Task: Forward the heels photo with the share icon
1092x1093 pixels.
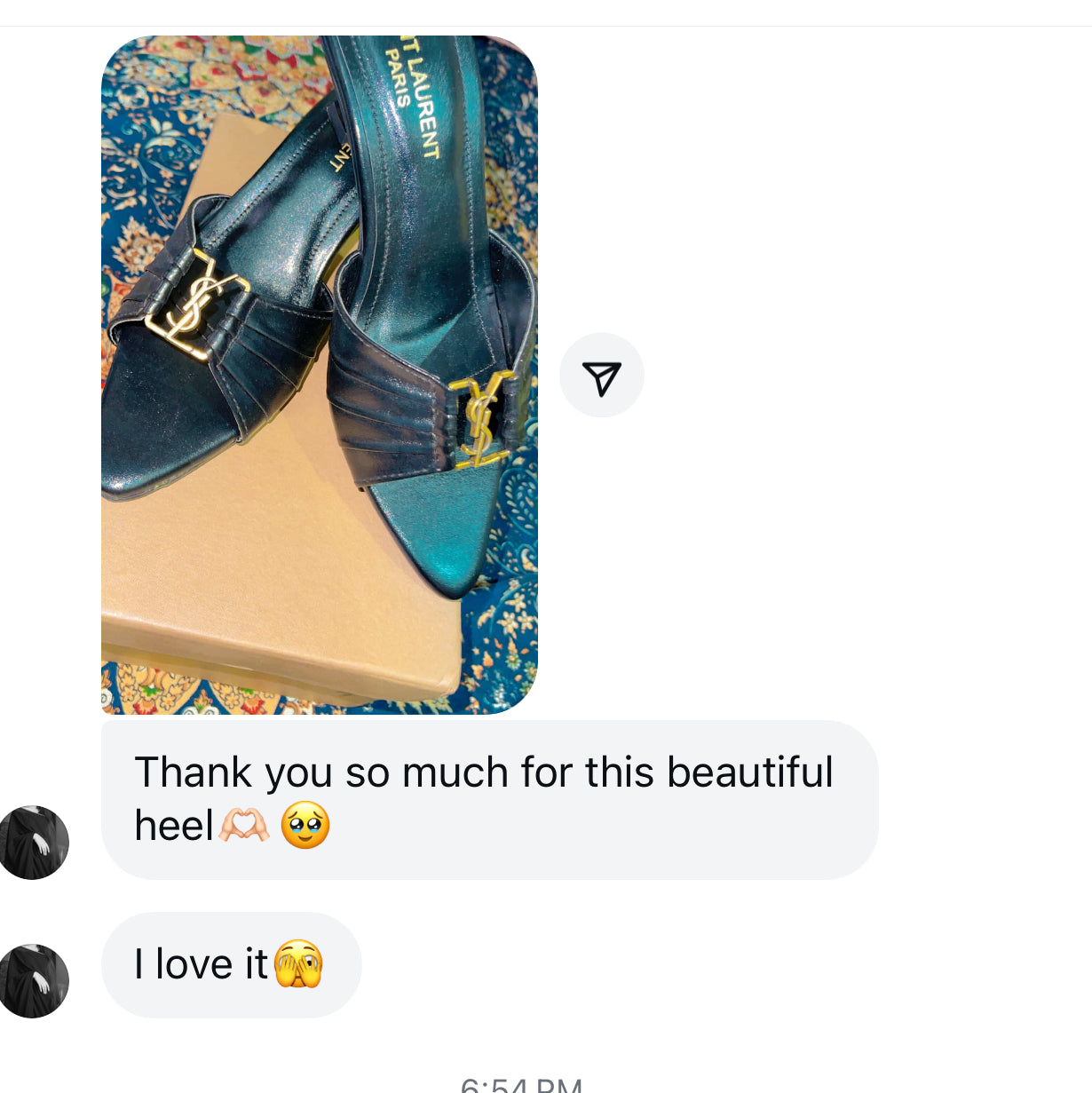Action: coord(601,376)
